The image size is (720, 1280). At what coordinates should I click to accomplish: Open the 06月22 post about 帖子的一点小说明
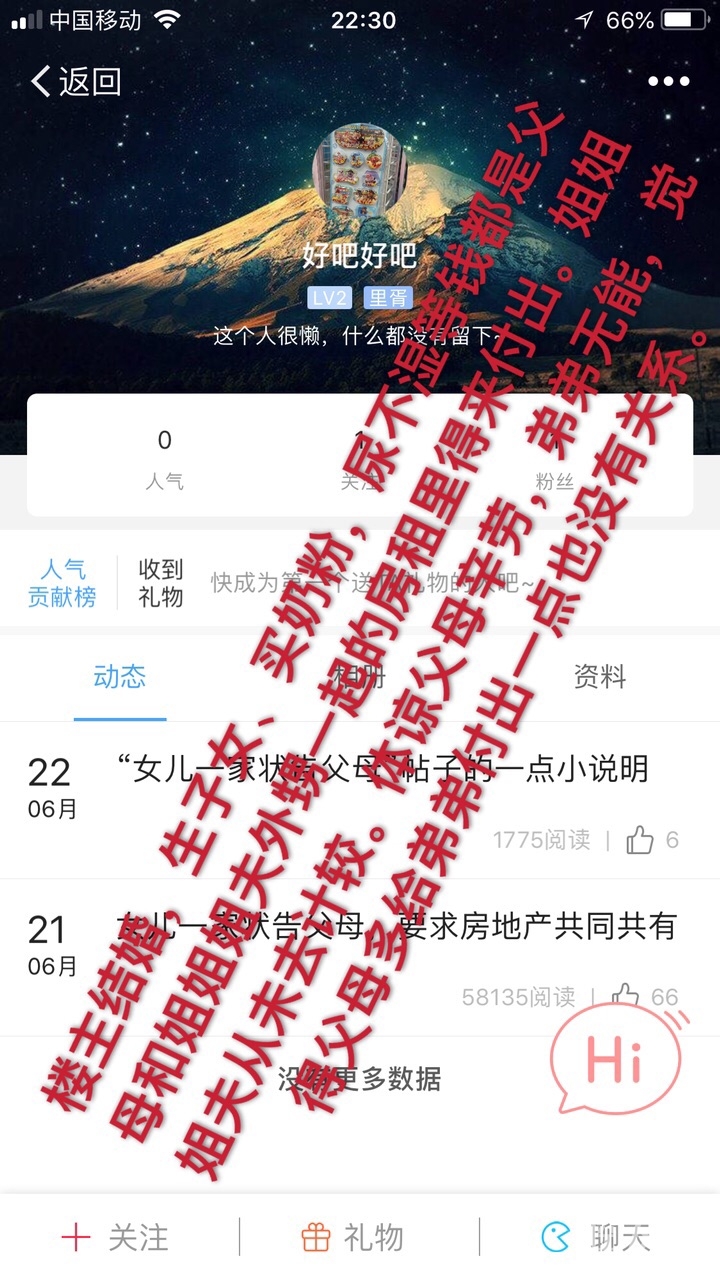(382, 769)
